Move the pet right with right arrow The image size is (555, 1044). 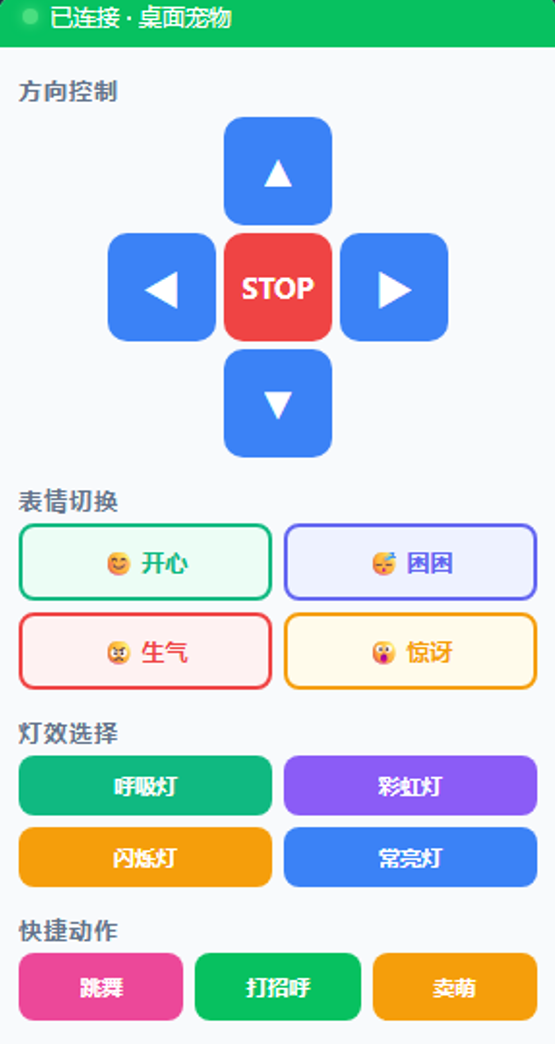click(x=394, y=287)
